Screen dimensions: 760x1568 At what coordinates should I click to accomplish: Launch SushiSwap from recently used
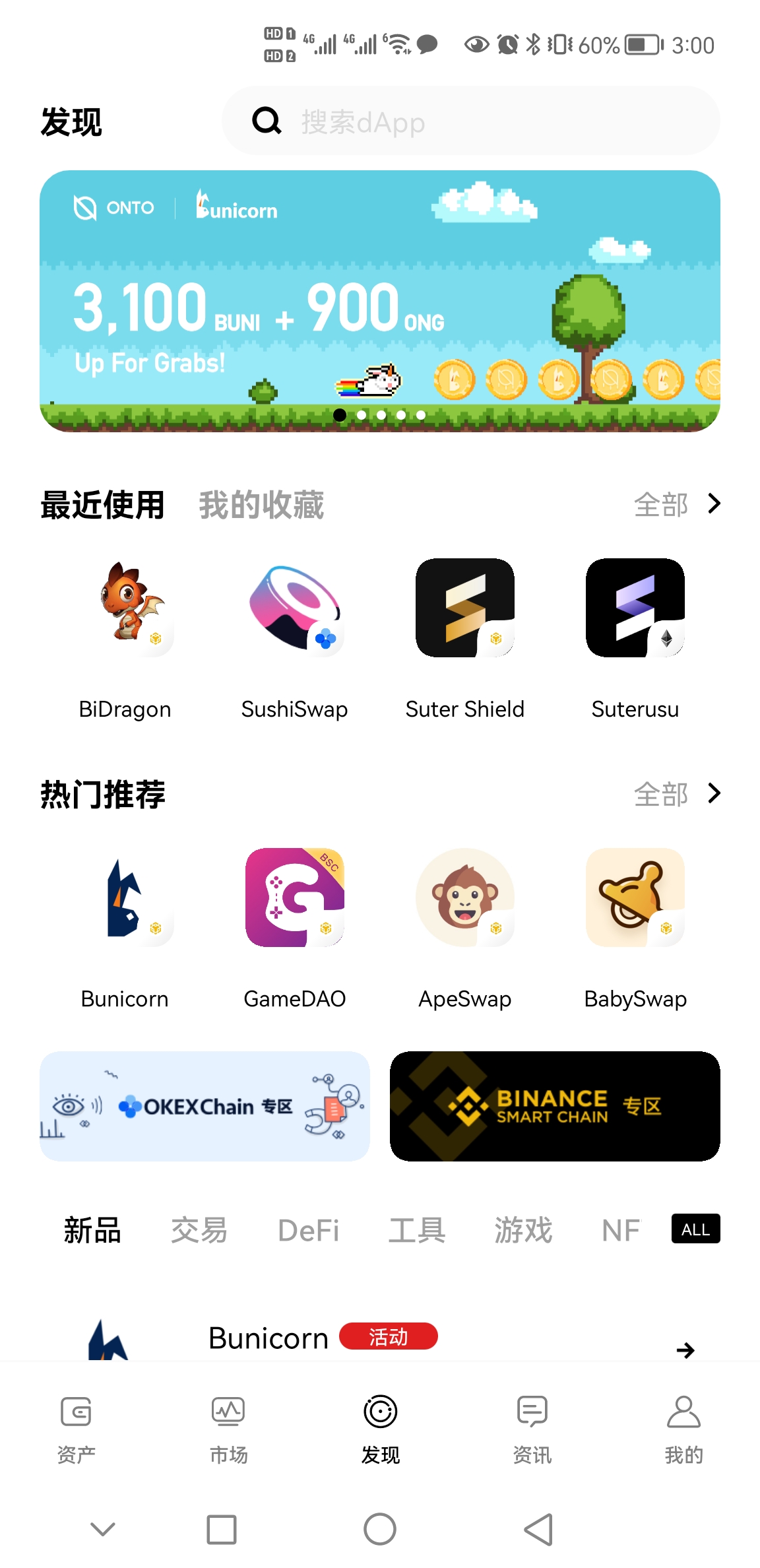[295, 608]
